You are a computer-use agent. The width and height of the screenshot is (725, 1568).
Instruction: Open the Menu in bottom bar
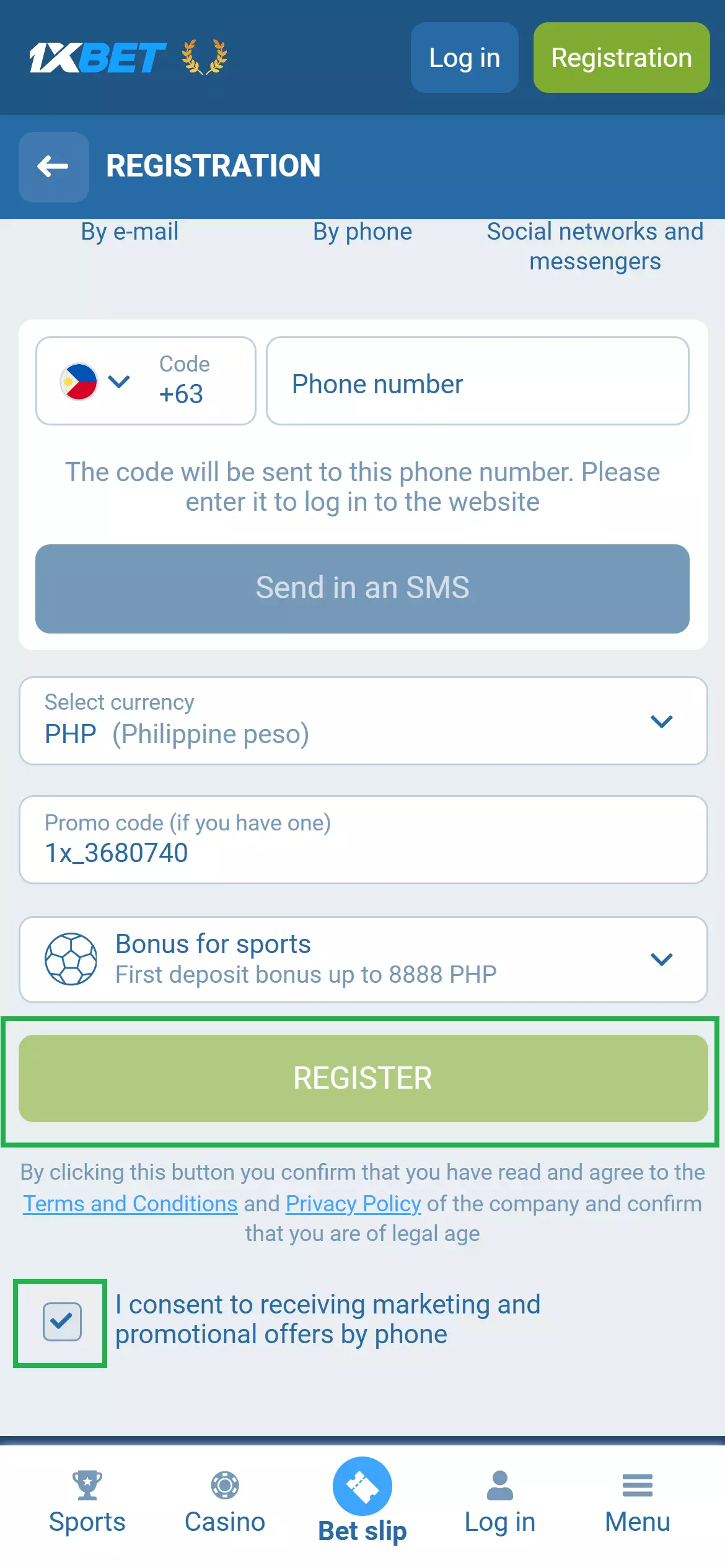637,1502
